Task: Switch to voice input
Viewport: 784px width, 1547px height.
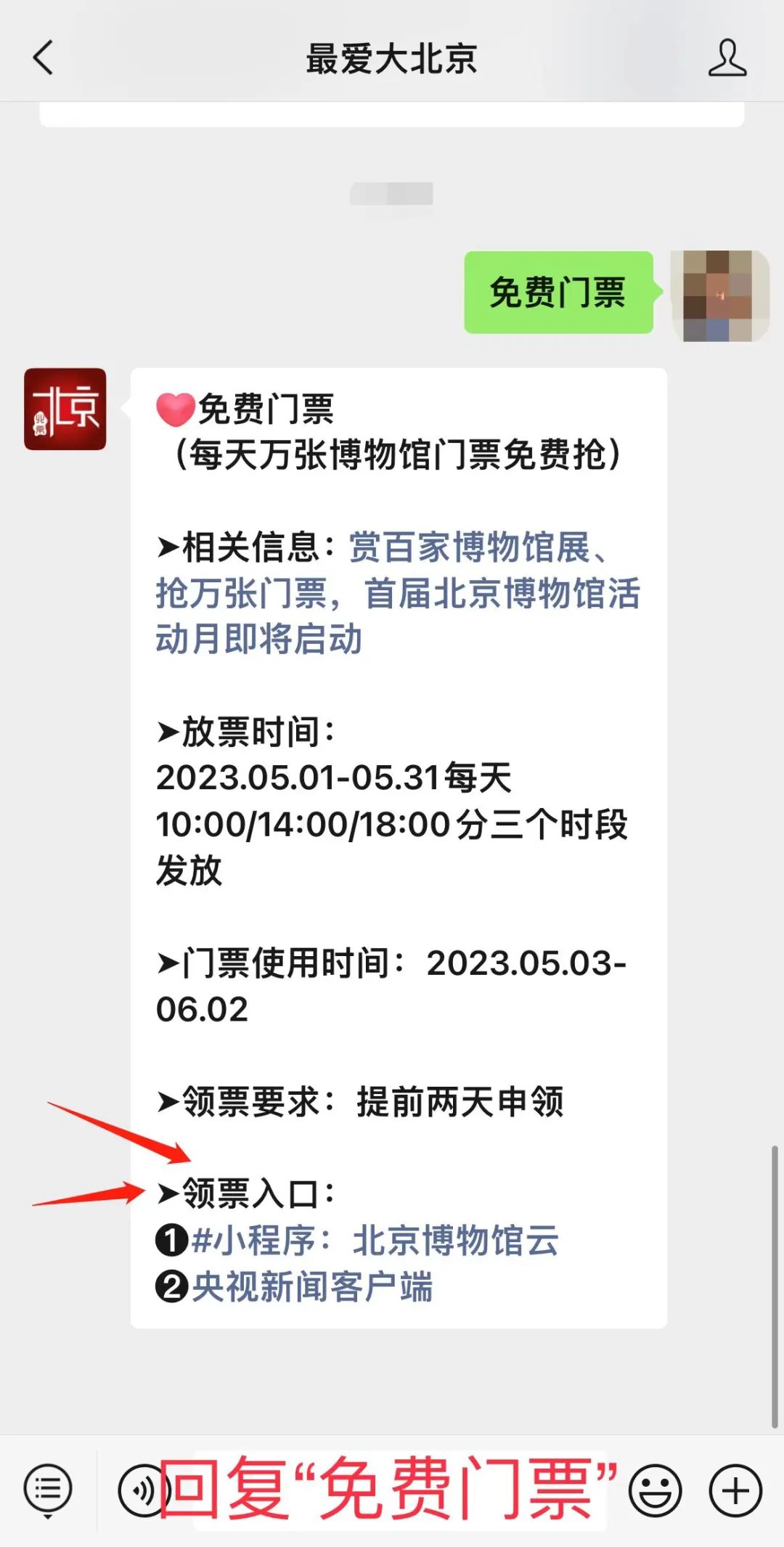Action: 142,1491
